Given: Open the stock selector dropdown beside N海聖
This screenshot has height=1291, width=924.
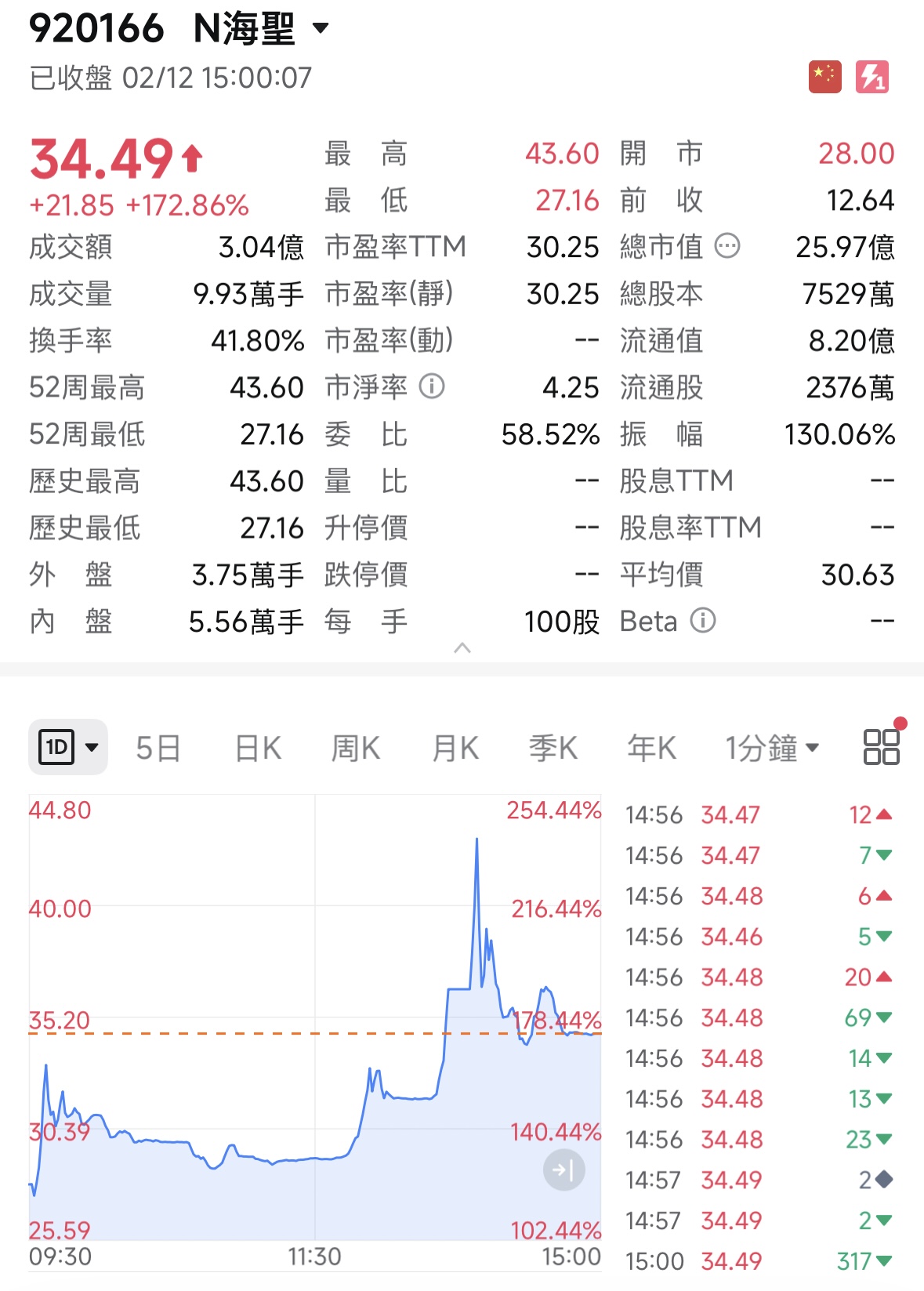Looking at the screenshot, I should pyautogui.click(x=317, y=27).
